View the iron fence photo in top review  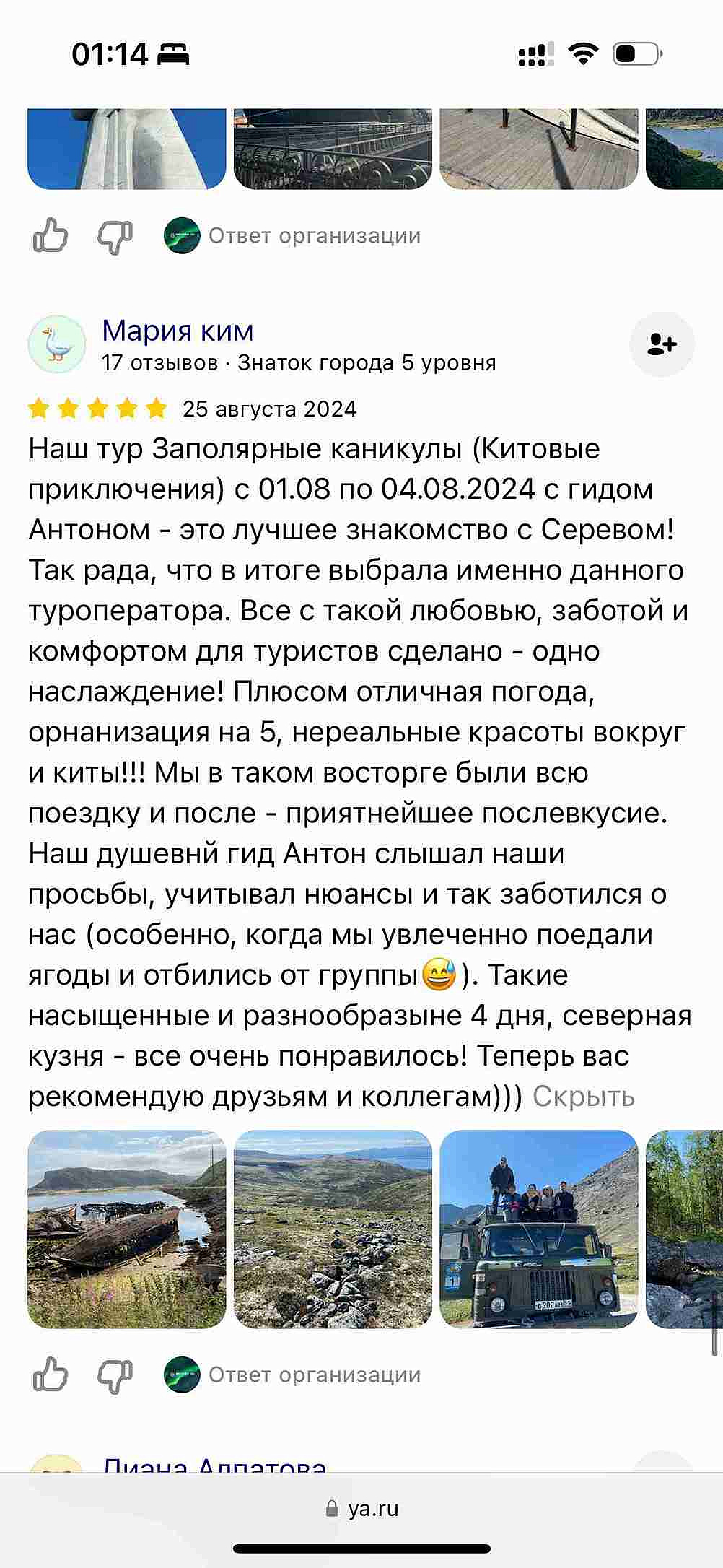(333, 149)
